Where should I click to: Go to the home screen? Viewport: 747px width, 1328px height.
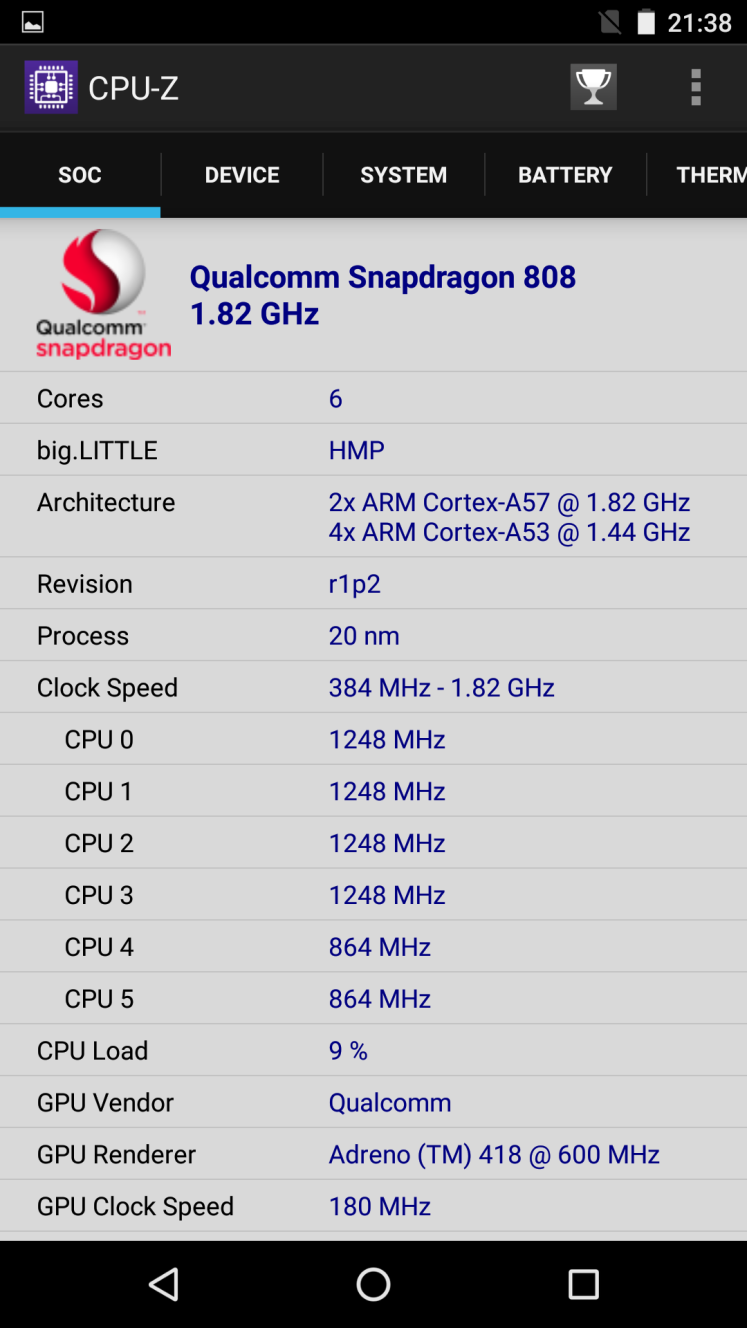373,1285
